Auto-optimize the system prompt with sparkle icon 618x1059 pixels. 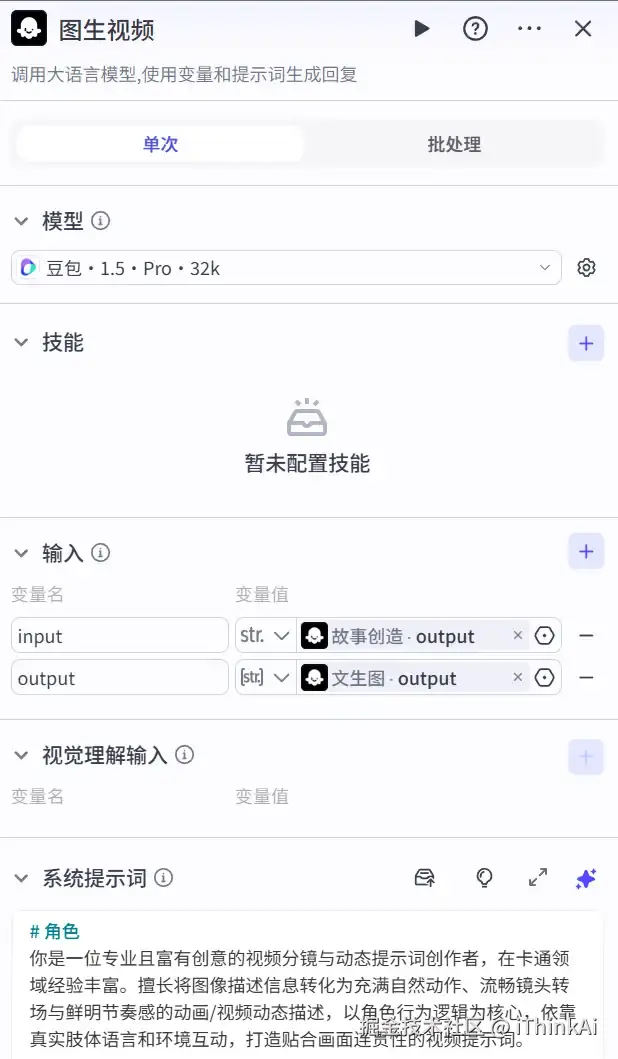pyautogui.click(x=586, y=878)
